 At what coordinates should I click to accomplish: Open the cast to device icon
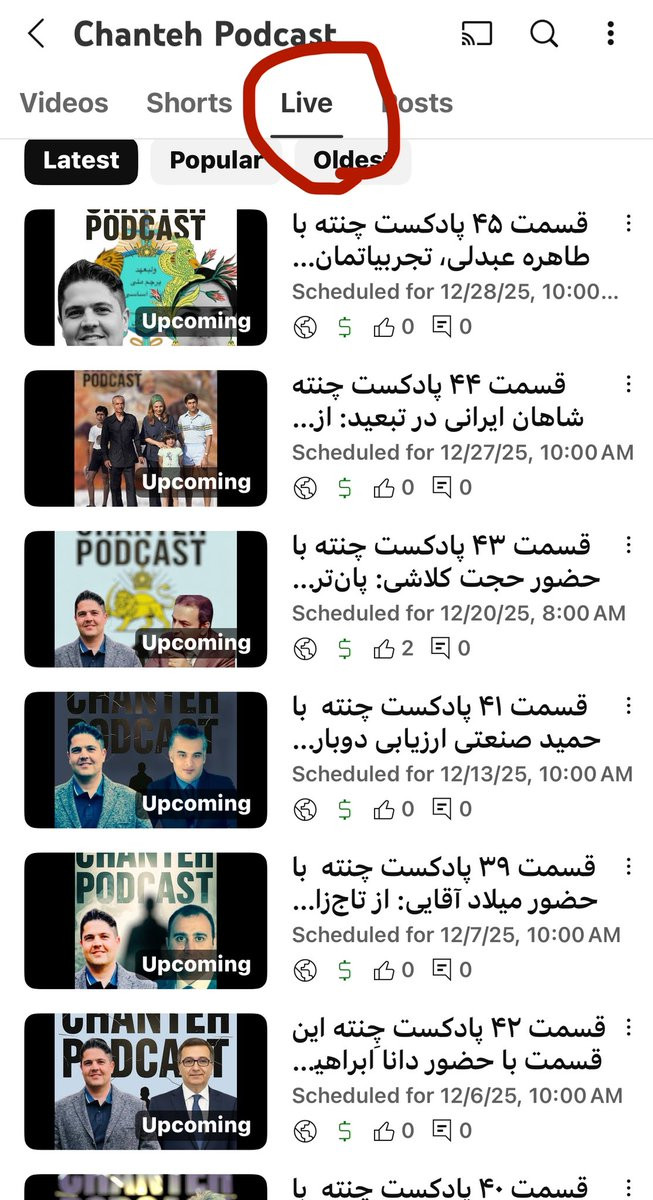coord(477,34)
